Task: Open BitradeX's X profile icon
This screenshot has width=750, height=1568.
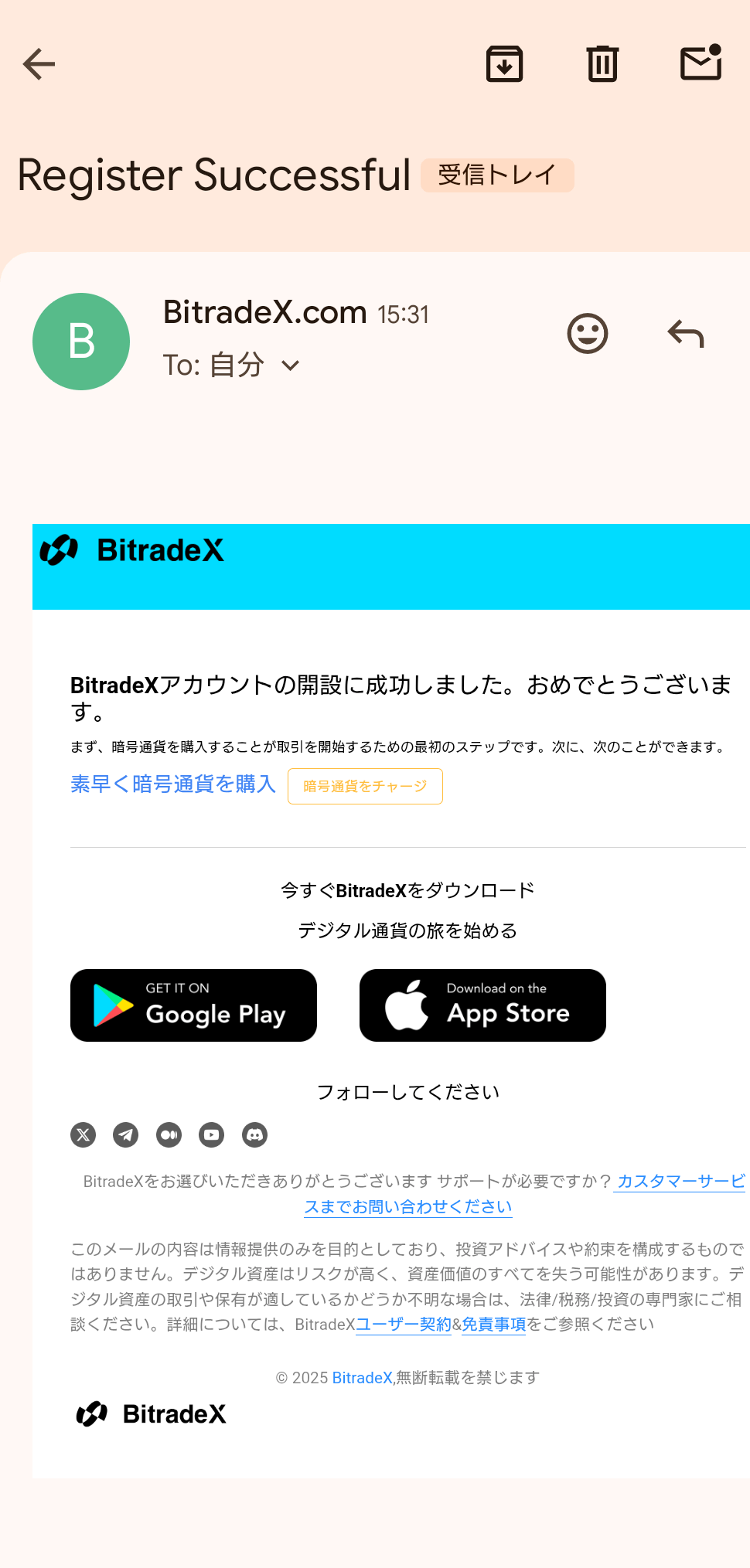Action: click(x=84, y=1134)
